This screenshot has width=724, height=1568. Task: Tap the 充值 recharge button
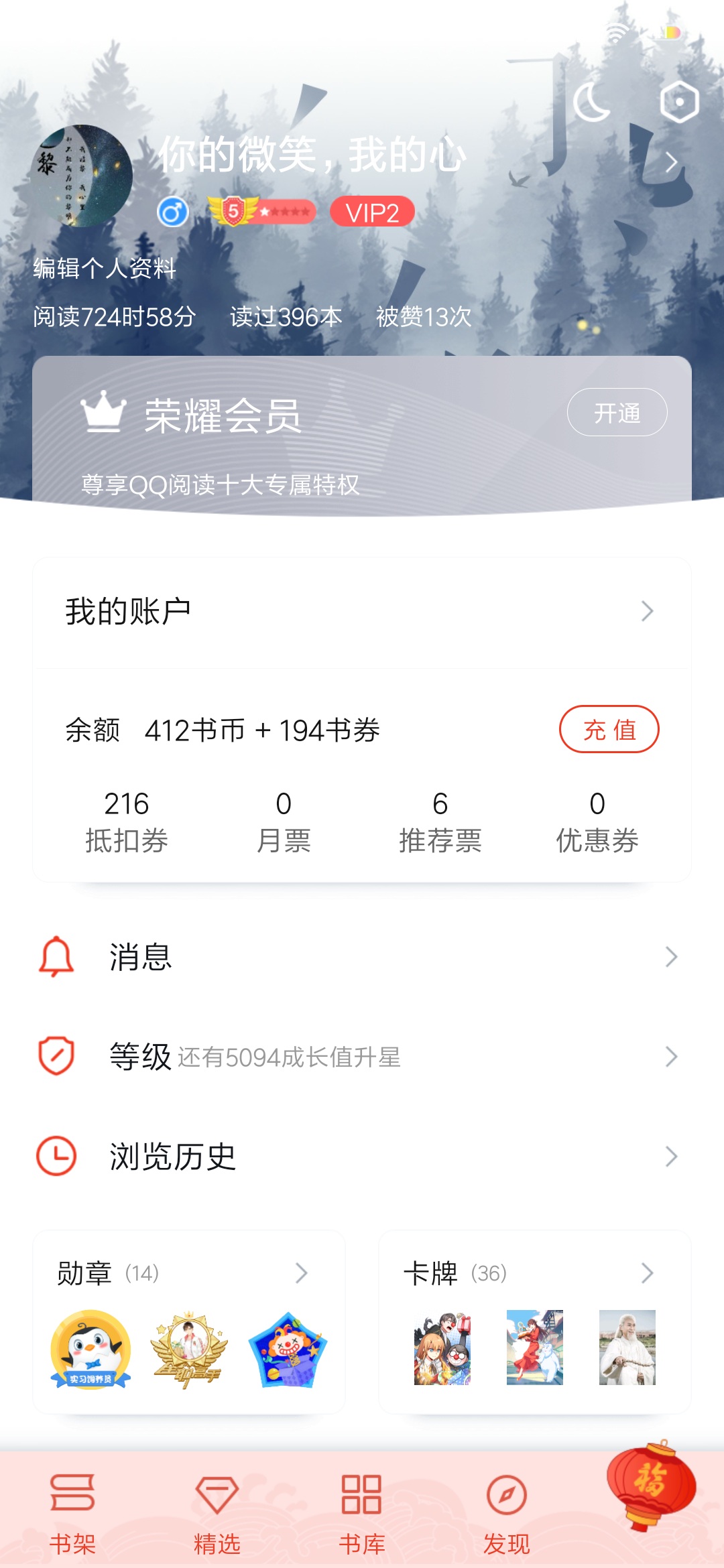tap(609, 730)
